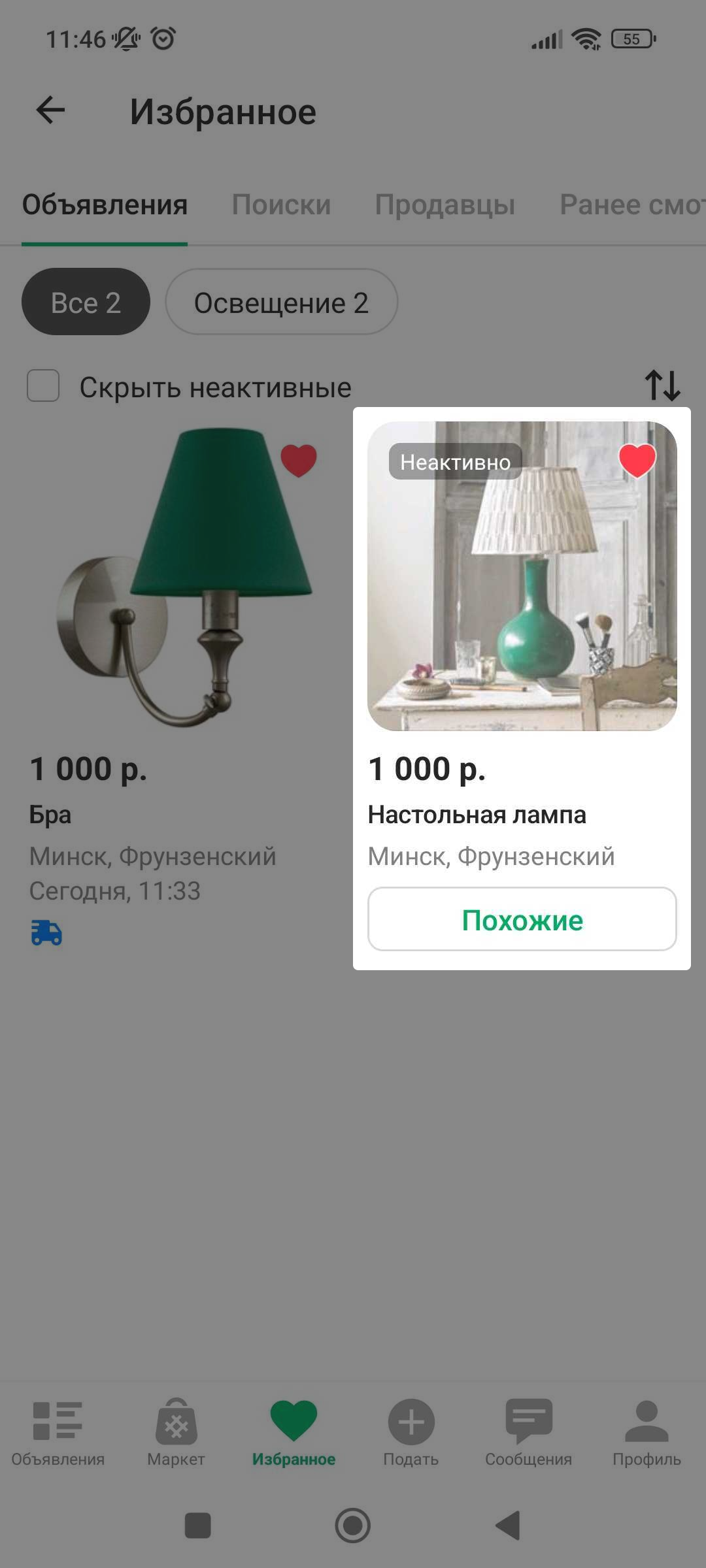Image resolution: width=706 pixels, height=1568 pixels.
Task: Unfavorite the Настольная лампа listing
Action: click(x=637, y=460)
